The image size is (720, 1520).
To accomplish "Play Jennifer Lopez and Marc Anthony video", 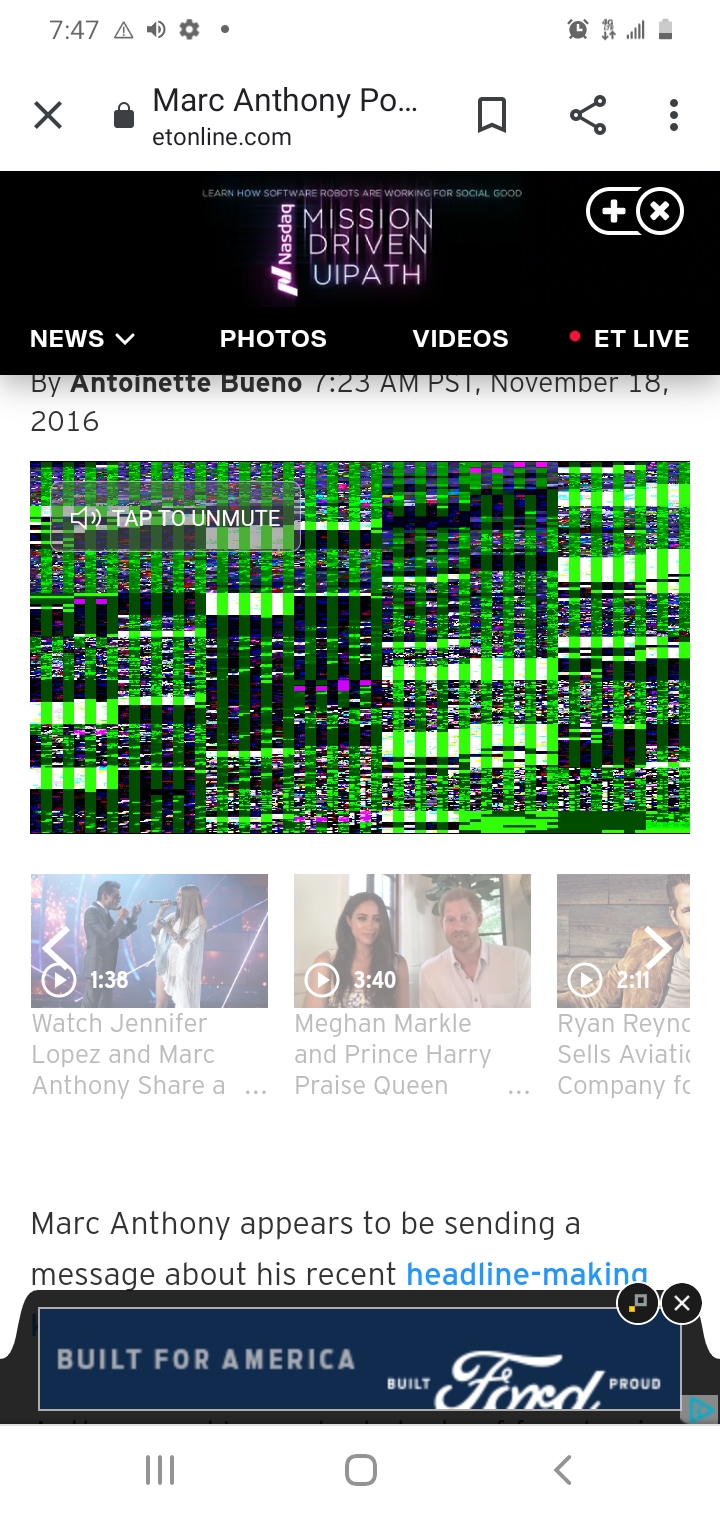I will point(149,940).
